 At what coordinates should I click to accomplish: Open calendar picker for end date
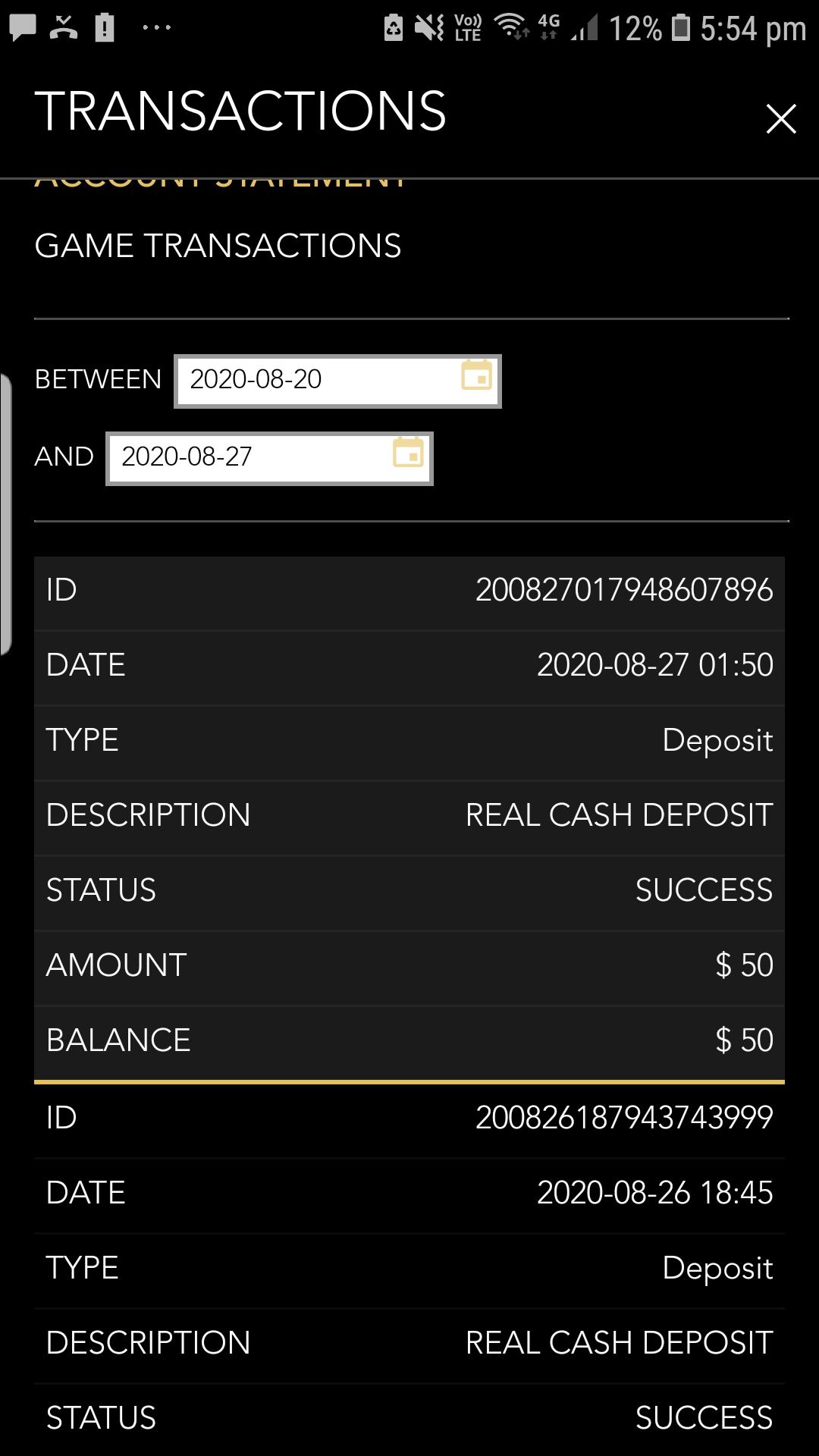pyautogui.click(x=409, y=453)
